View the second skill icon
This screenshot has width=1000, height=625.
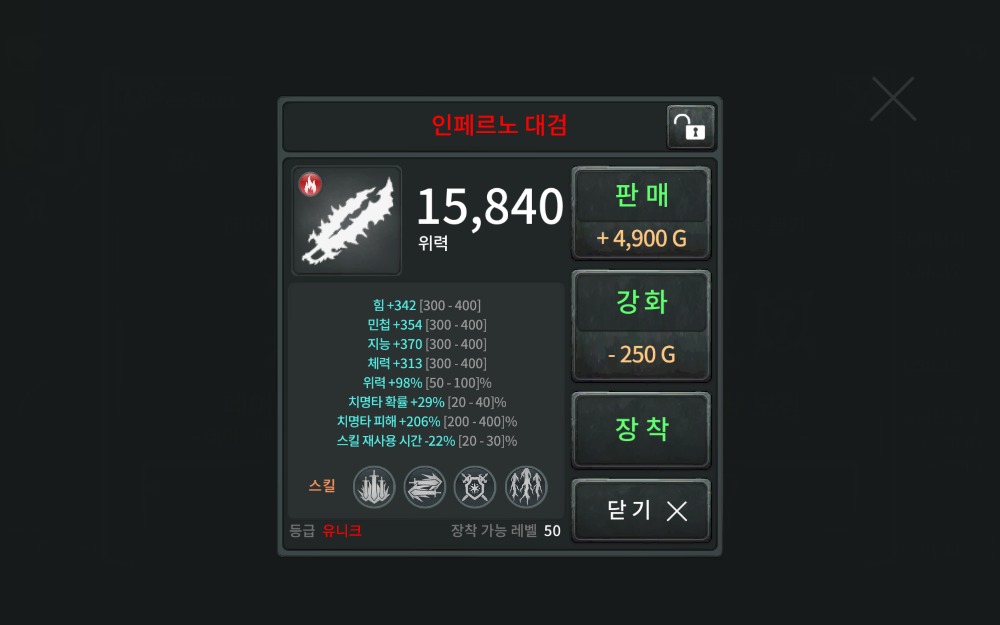425,487
